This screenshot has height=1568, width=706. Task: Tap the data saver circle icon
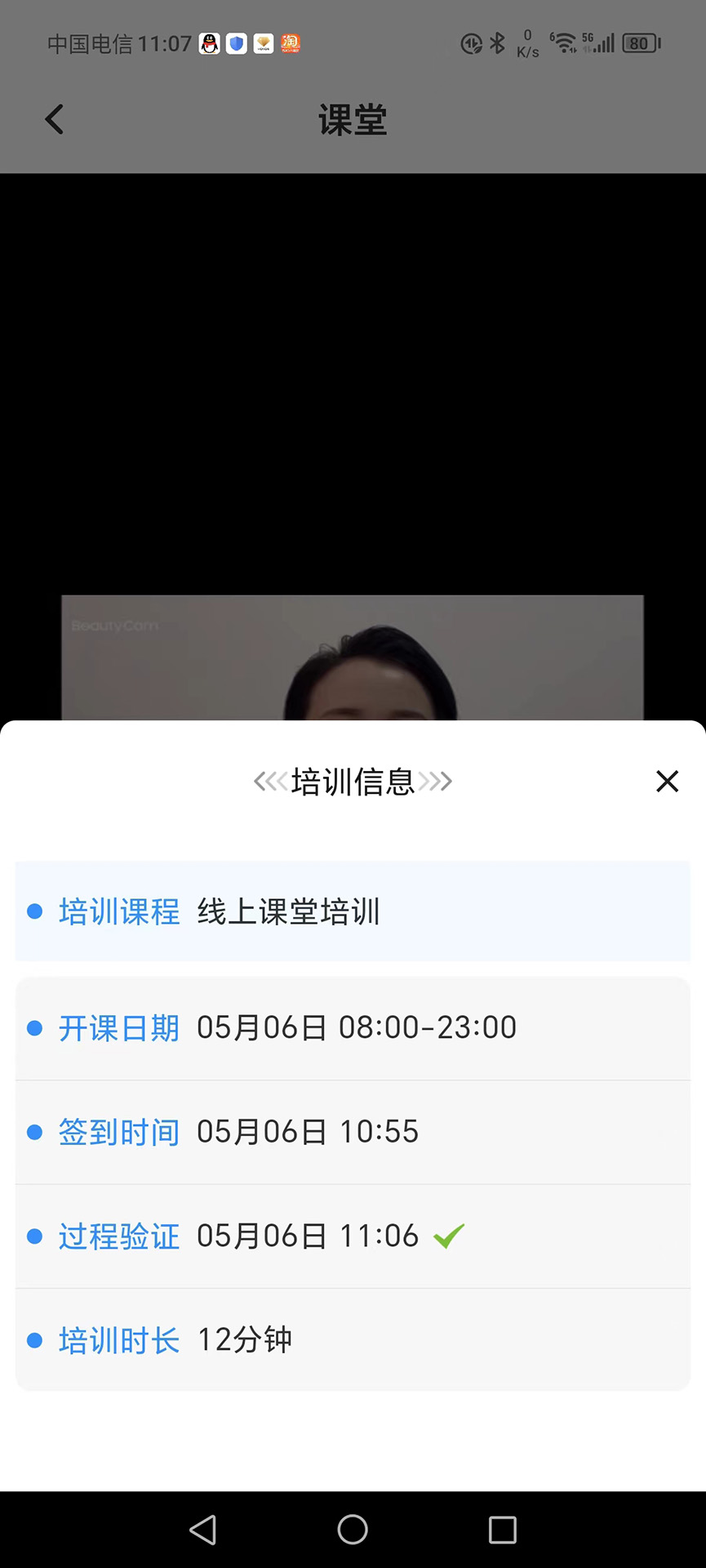click(x=471, y=43)
